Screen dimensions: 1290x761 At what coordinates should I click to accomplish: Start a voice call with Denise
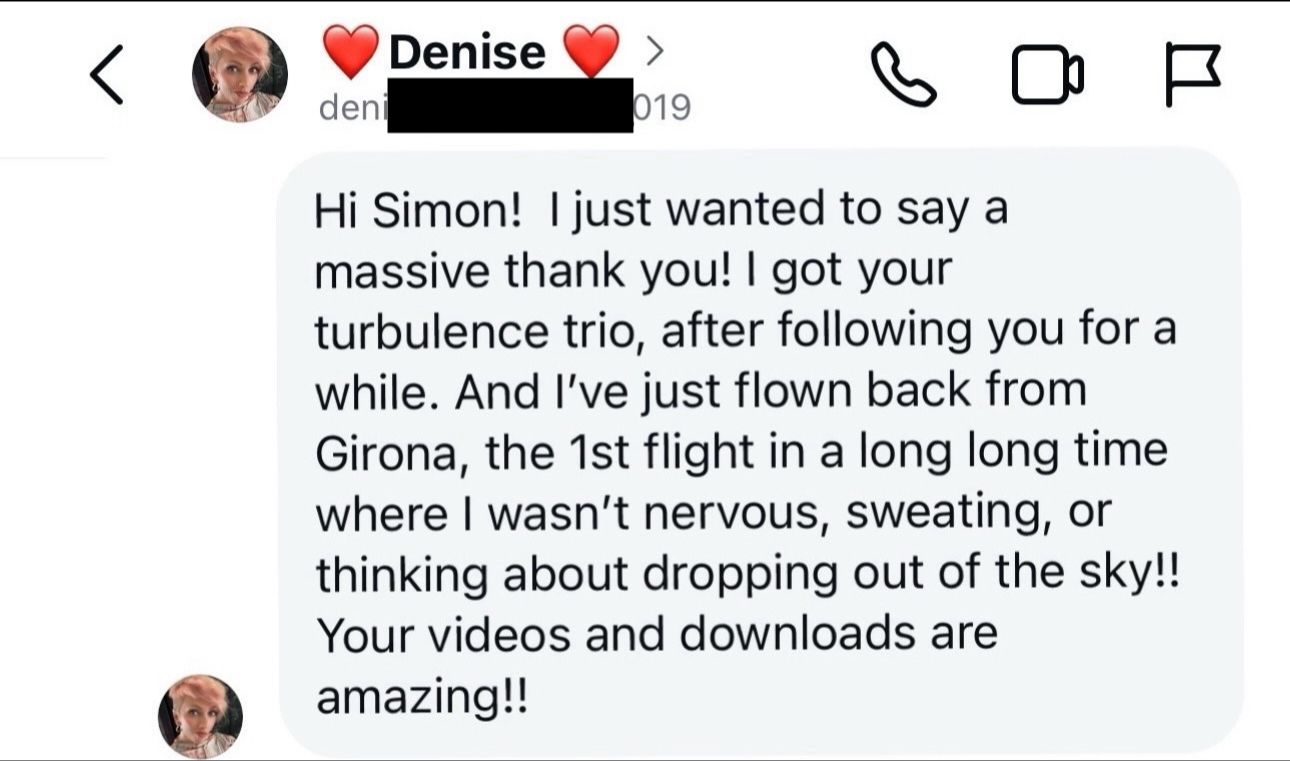[x=904, y=75]
